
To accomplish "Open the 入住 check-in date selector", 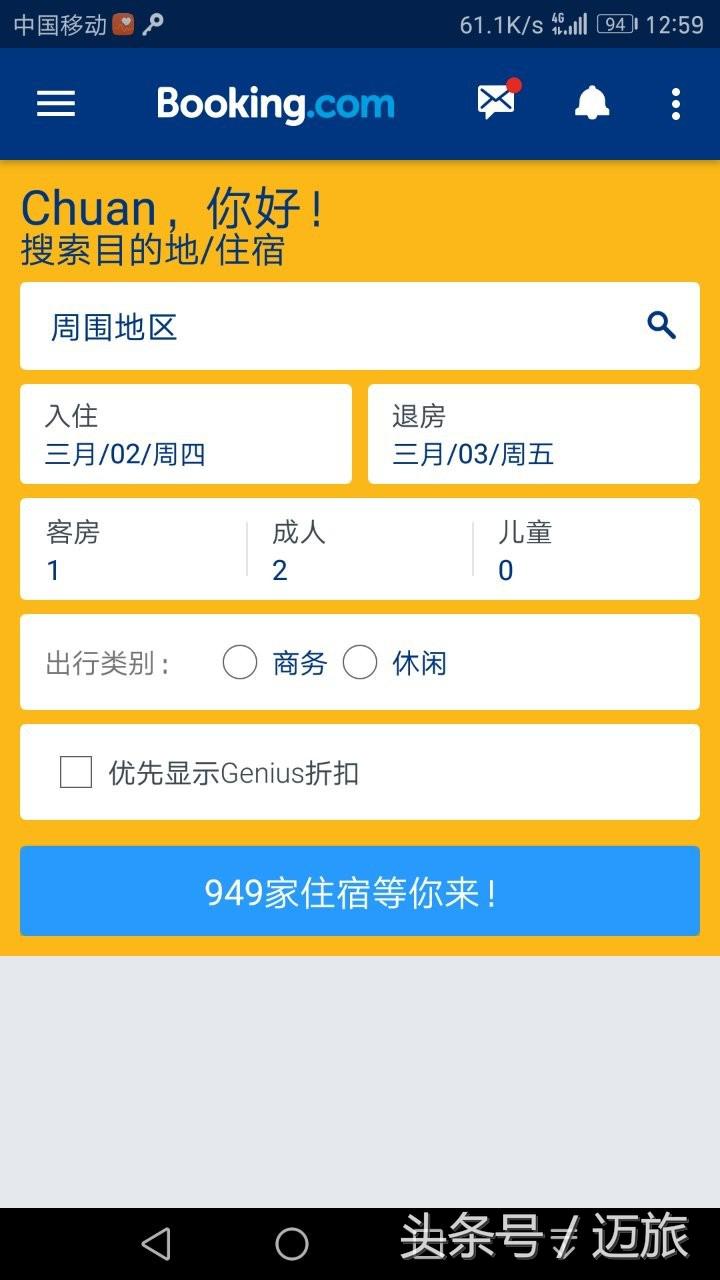I will [x=185, y=433].
